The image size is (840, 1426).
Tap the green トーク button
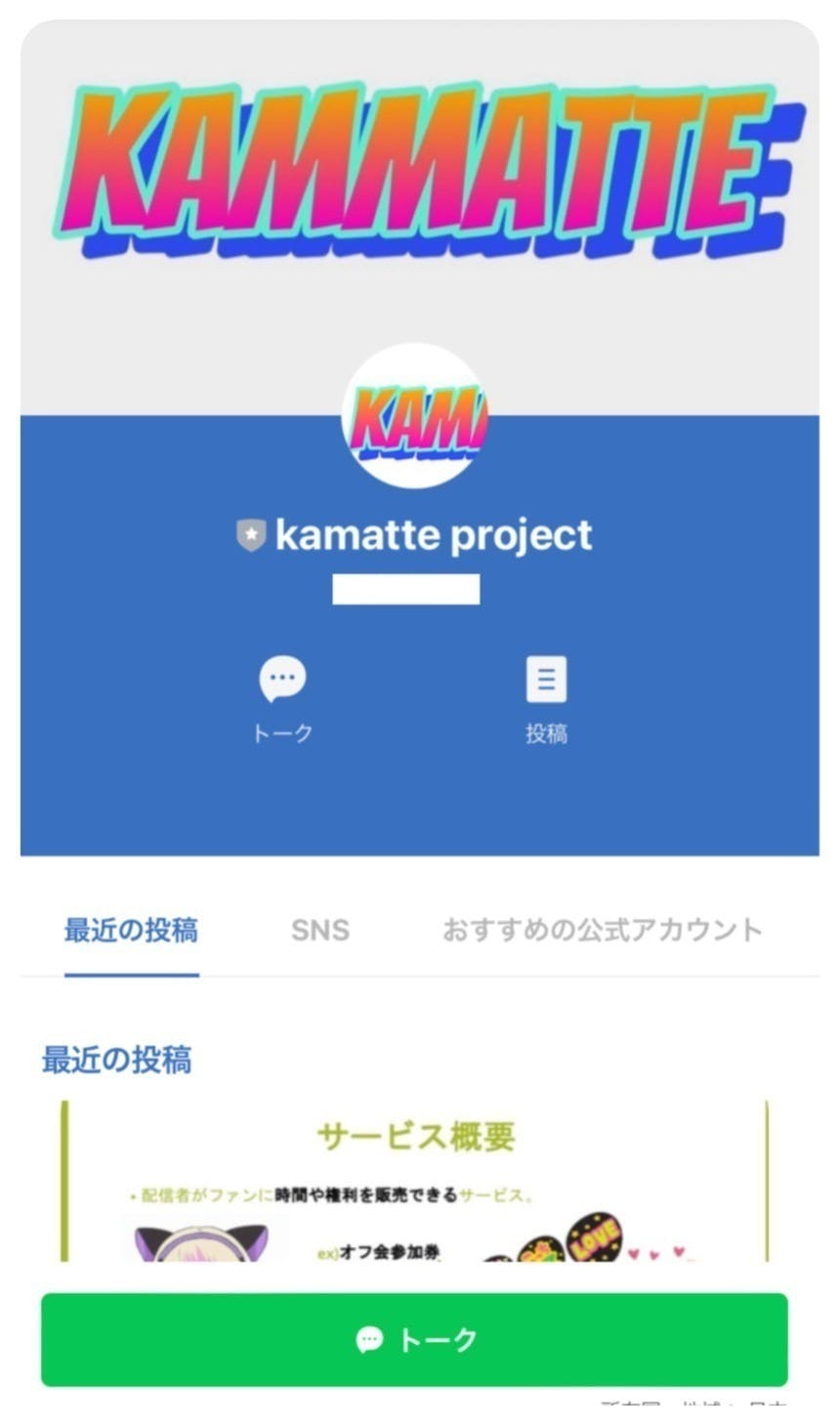pyautogui.click(x=418, y=1341)
